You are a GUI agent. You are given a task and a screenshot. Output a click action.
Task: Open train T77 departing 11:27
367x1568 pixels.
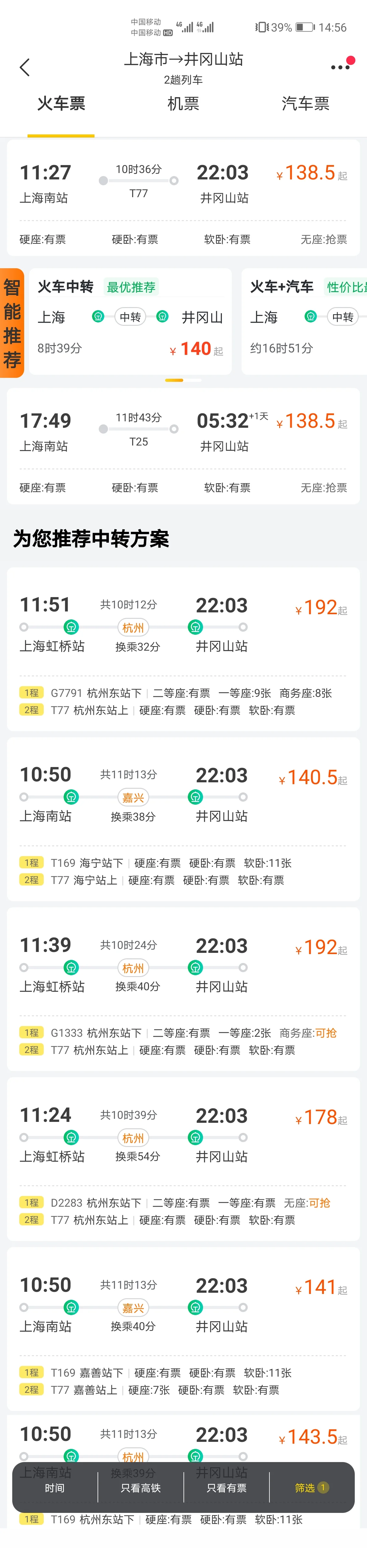(183, 198)
